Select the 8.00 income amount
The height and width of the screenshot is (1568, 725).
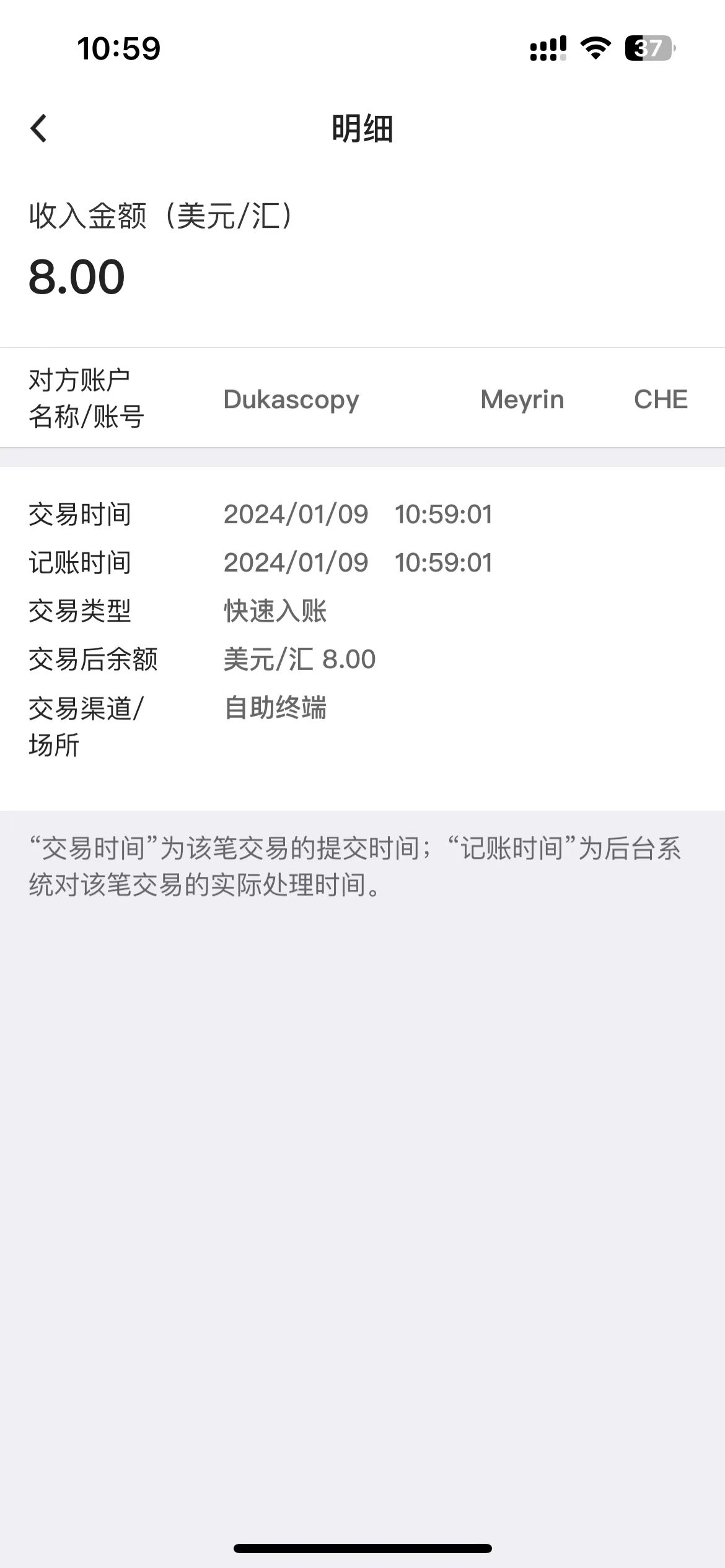77,278
